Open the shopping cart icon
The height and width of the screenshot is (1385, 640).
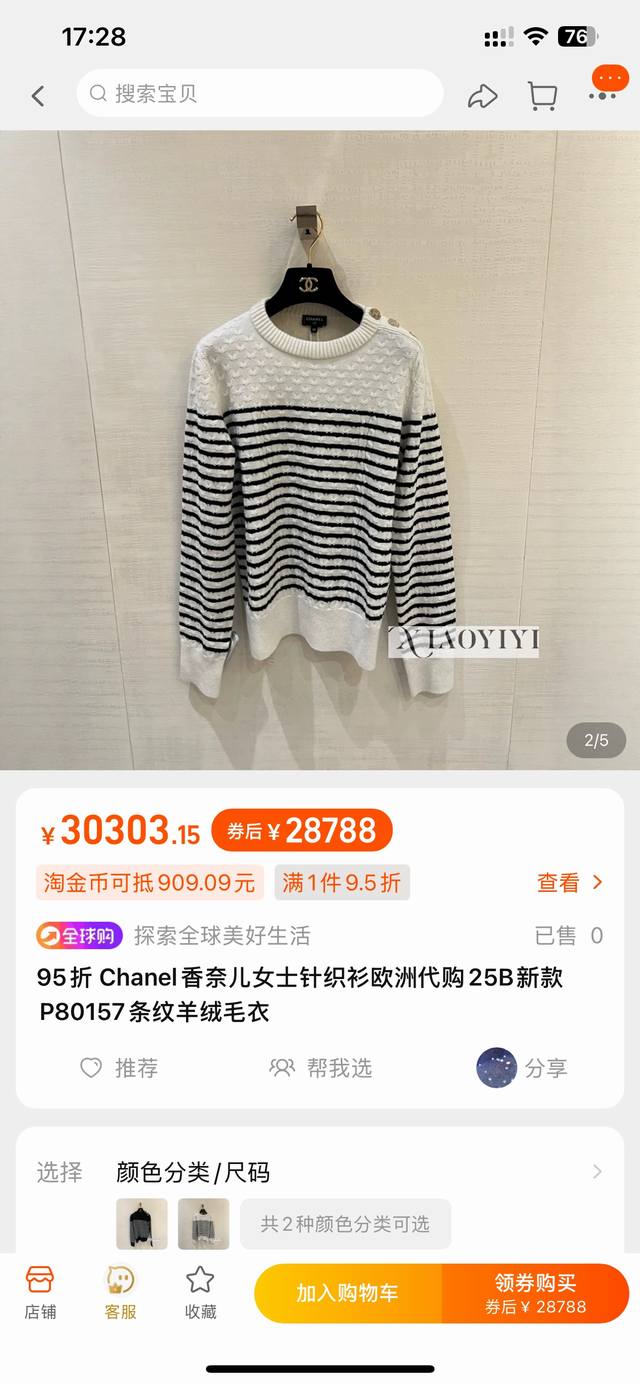(x=542, y=96)
